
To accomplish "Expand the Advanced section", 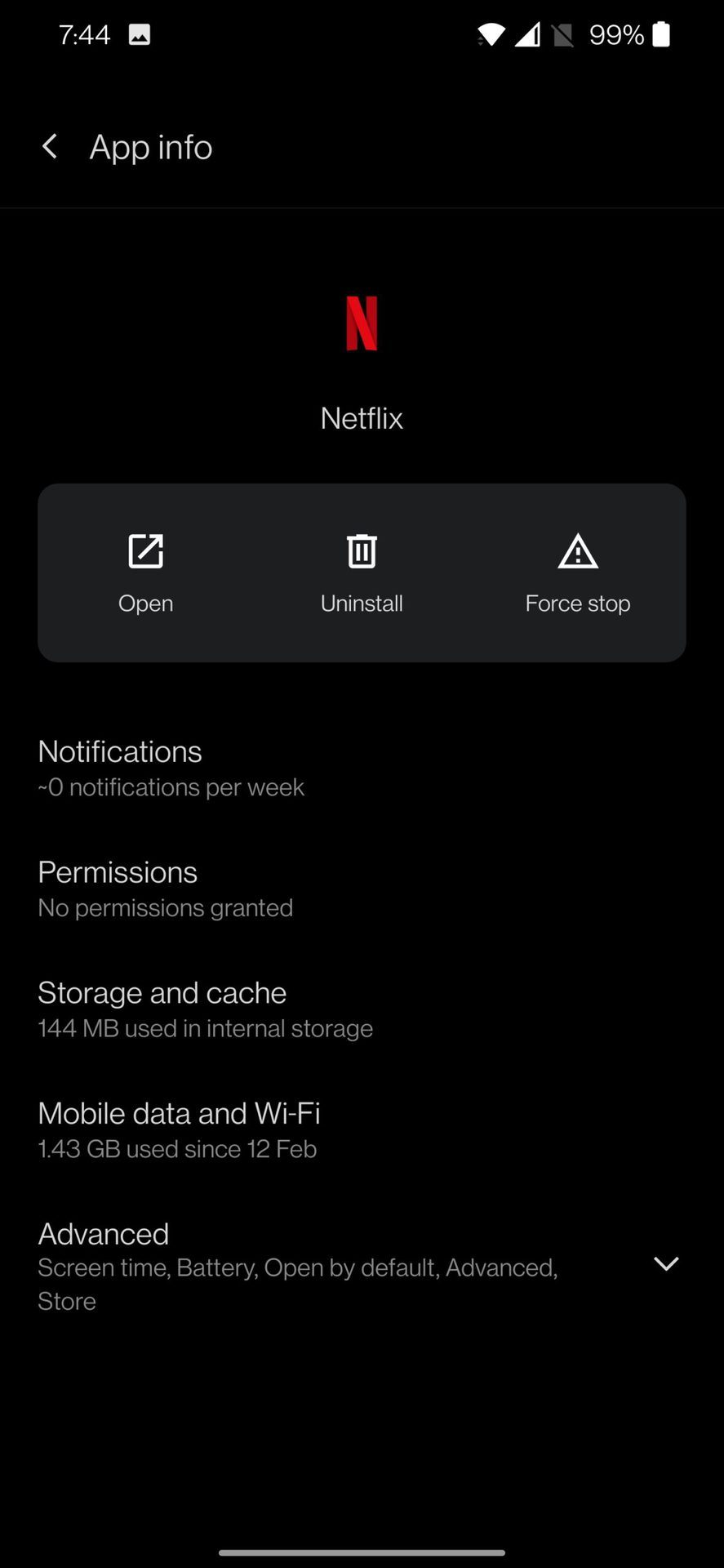I will click(x=665, y=1264).
